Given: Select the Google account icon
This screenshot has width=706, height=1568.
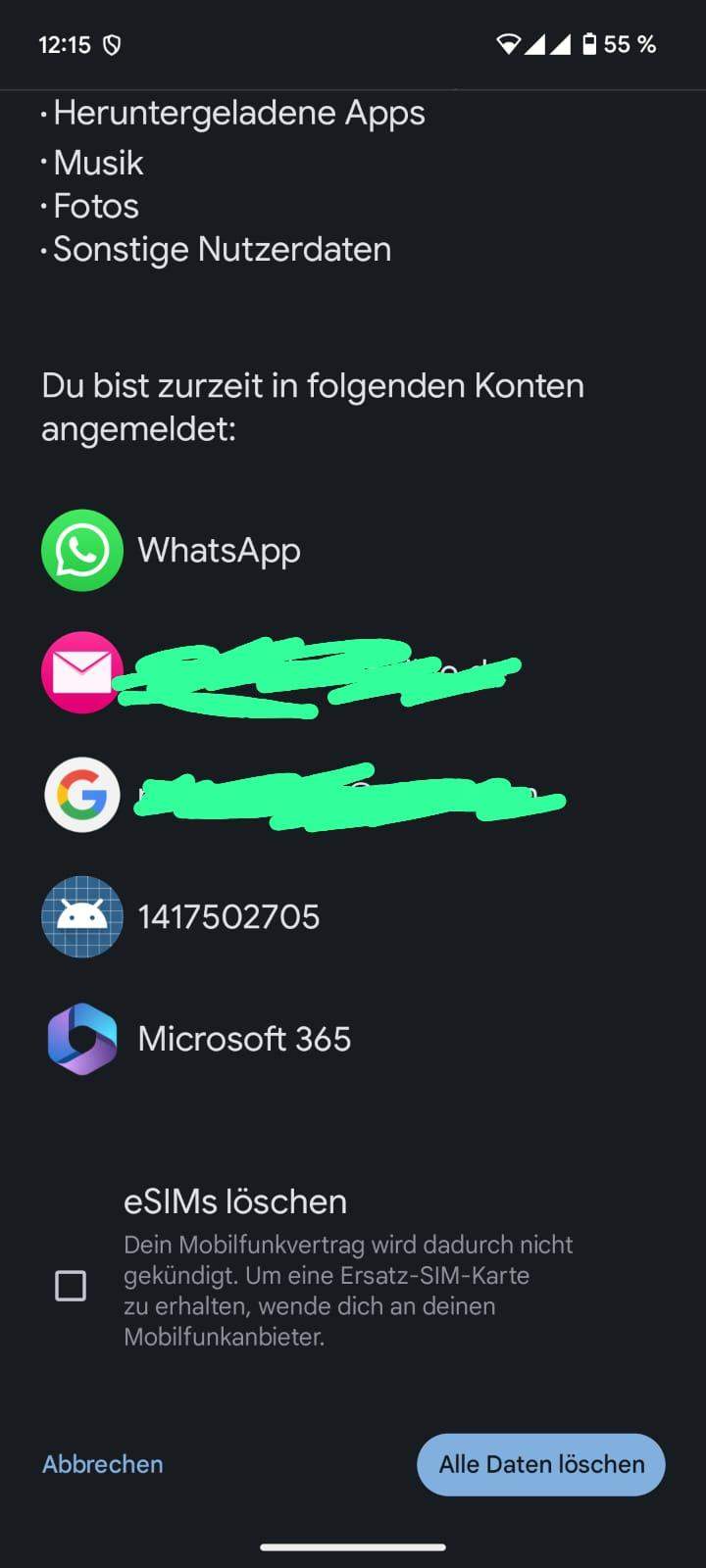Looking at the screenshot, I should (x=81, y=795).
